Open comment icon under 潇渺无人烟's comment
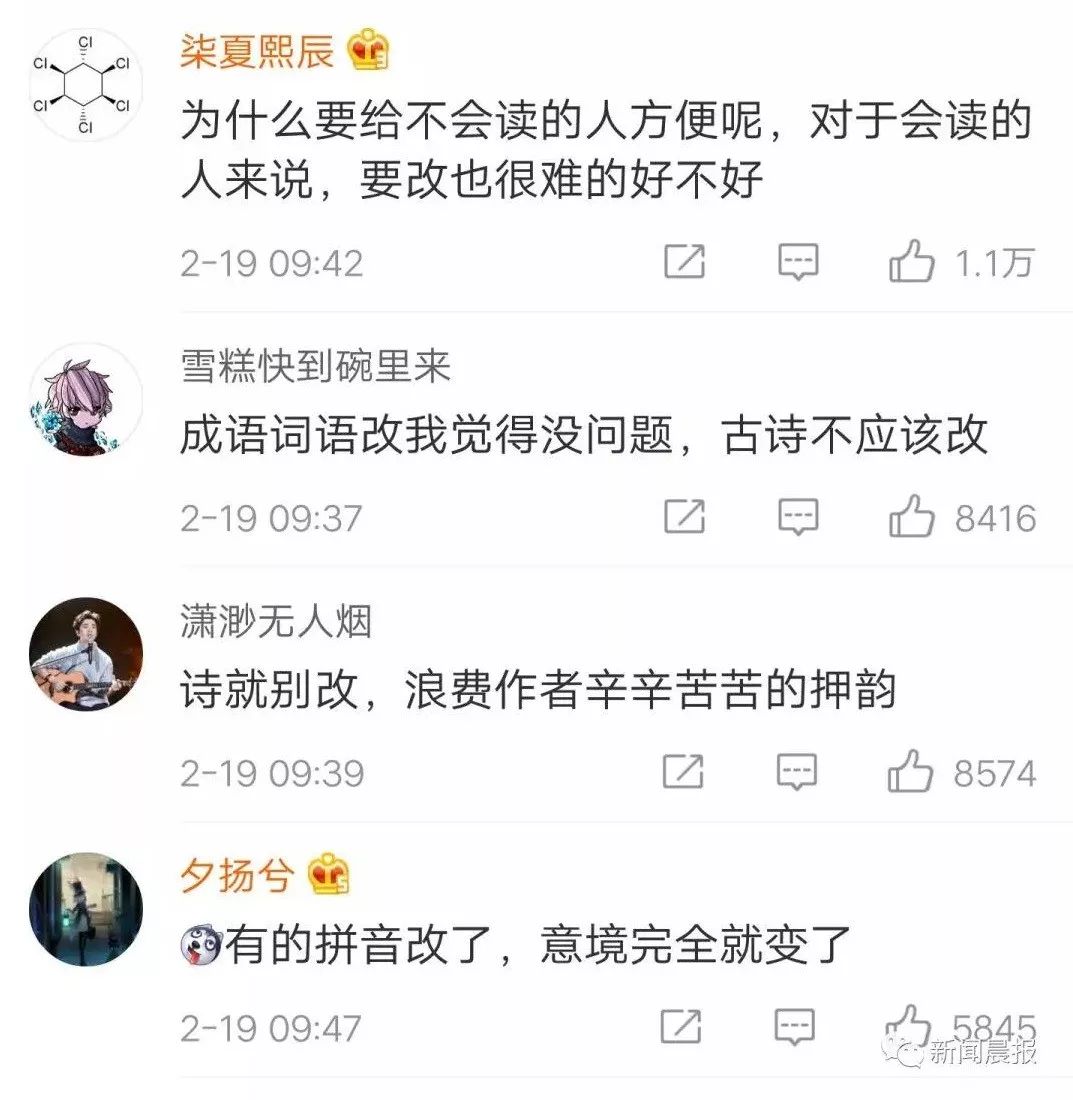 [x=798, y=772]
